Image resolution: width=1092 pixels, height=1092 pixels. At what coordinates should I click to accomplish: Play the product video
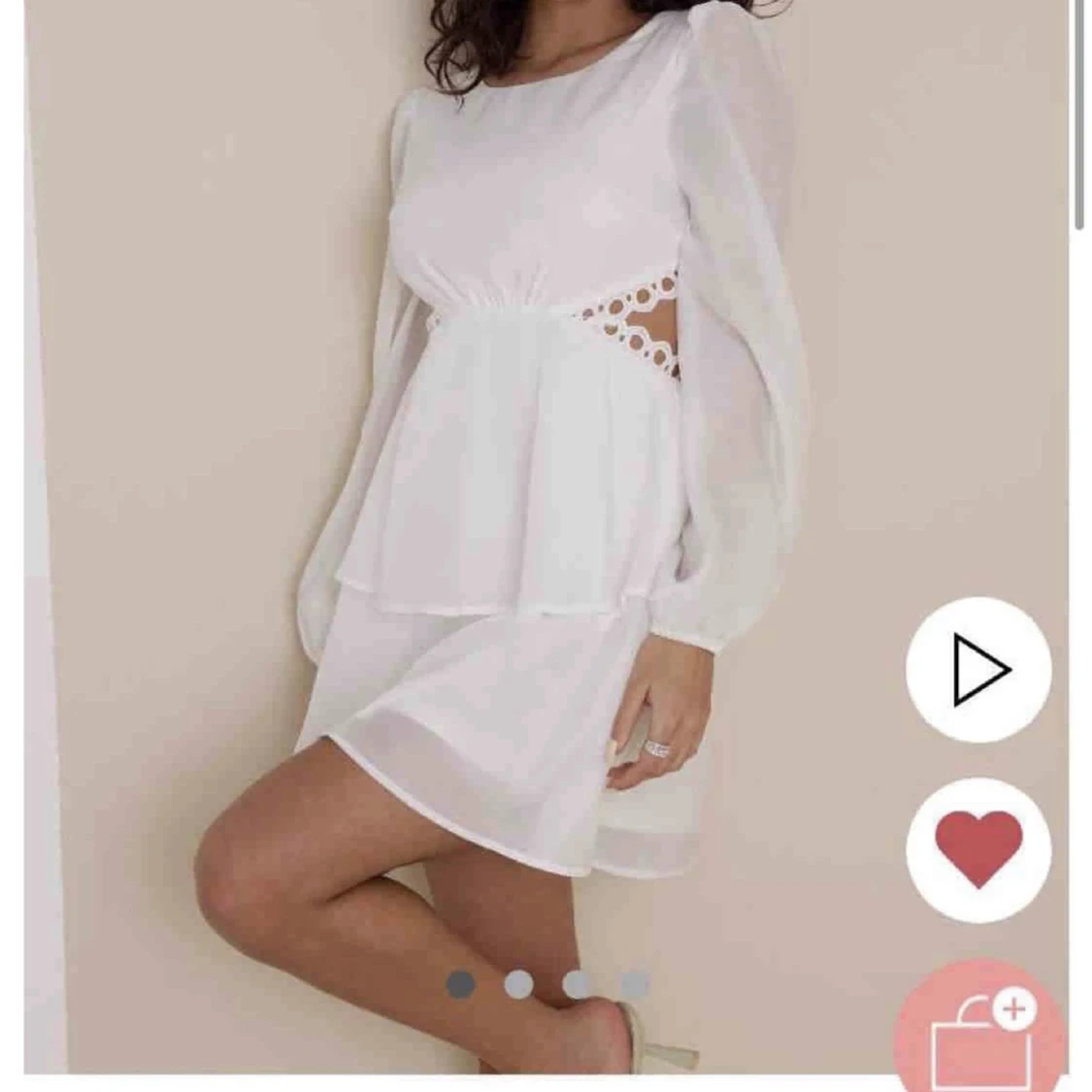[978, 670]
